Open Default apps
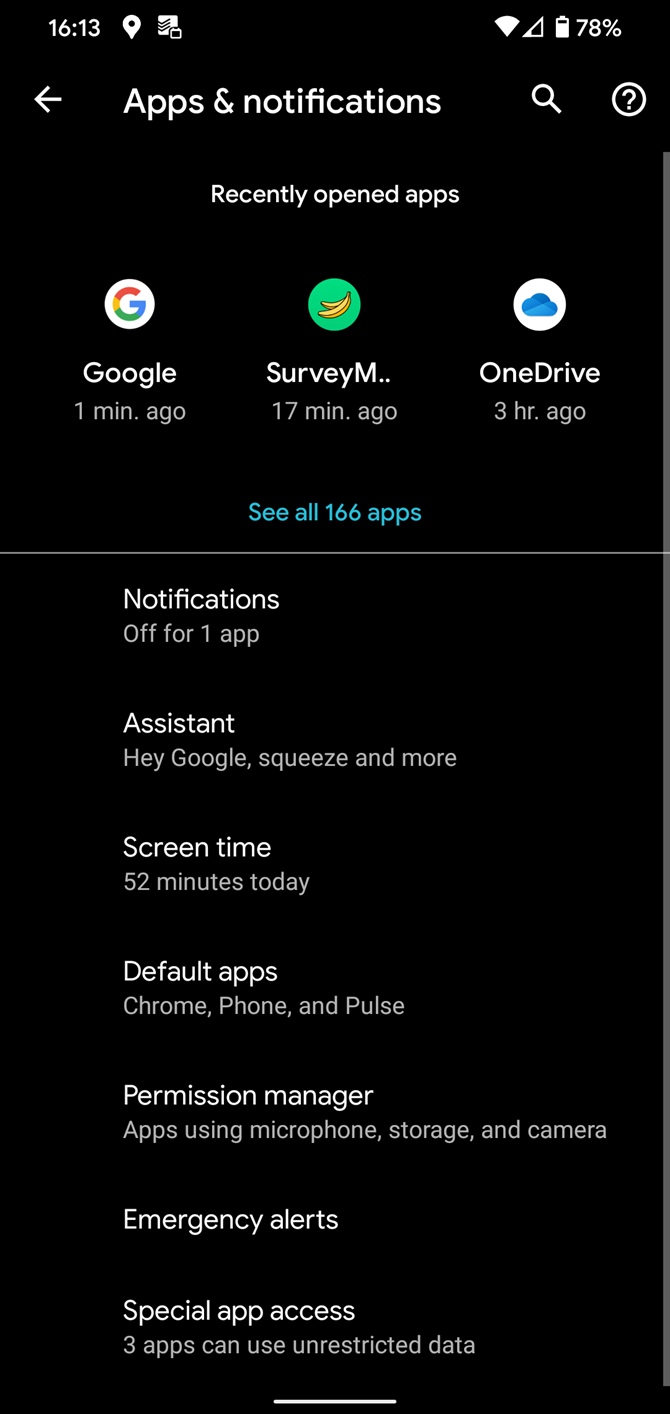The height and width of the screenshot is (1414, 670). [x=335, y=987]
